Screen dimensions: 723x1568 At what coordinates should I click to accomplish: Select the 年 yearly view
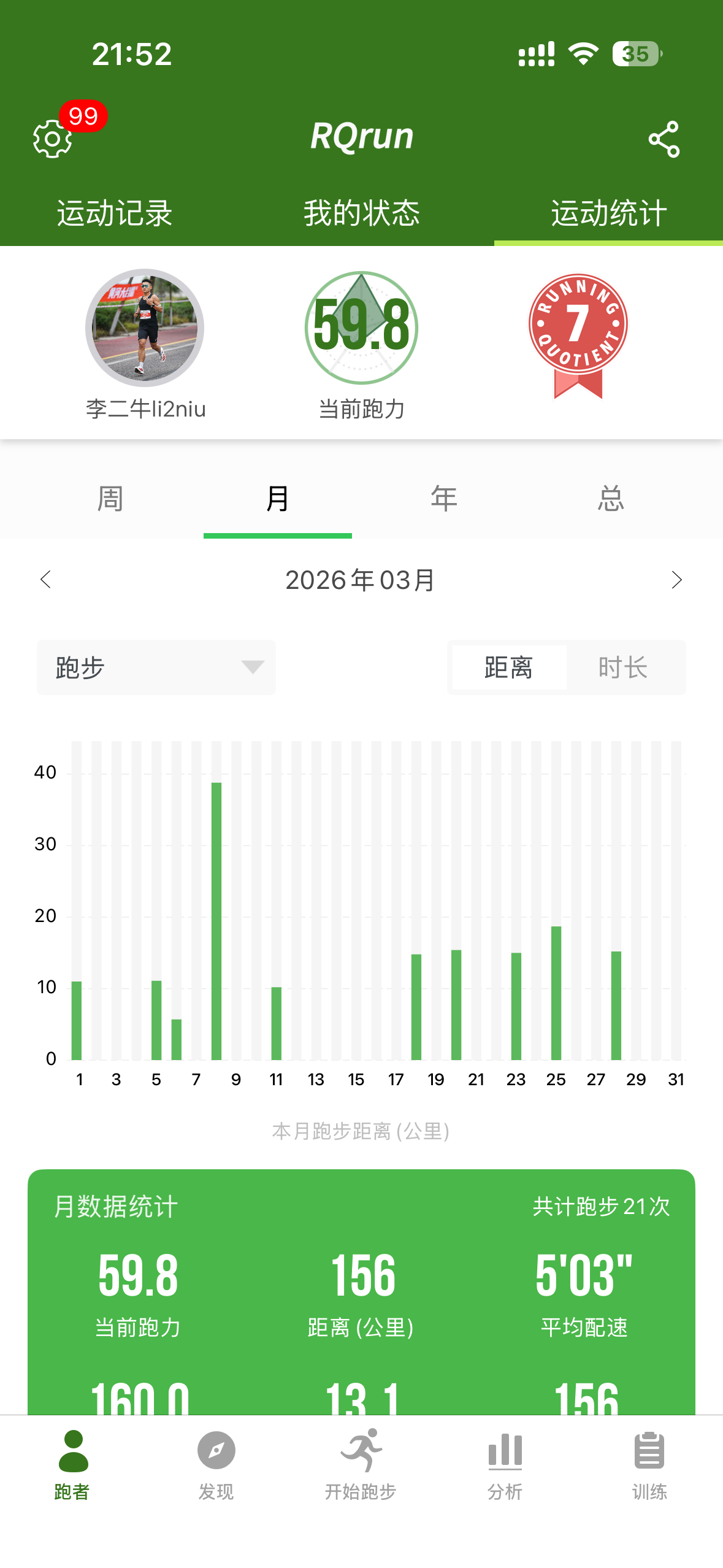coord(444,498)
